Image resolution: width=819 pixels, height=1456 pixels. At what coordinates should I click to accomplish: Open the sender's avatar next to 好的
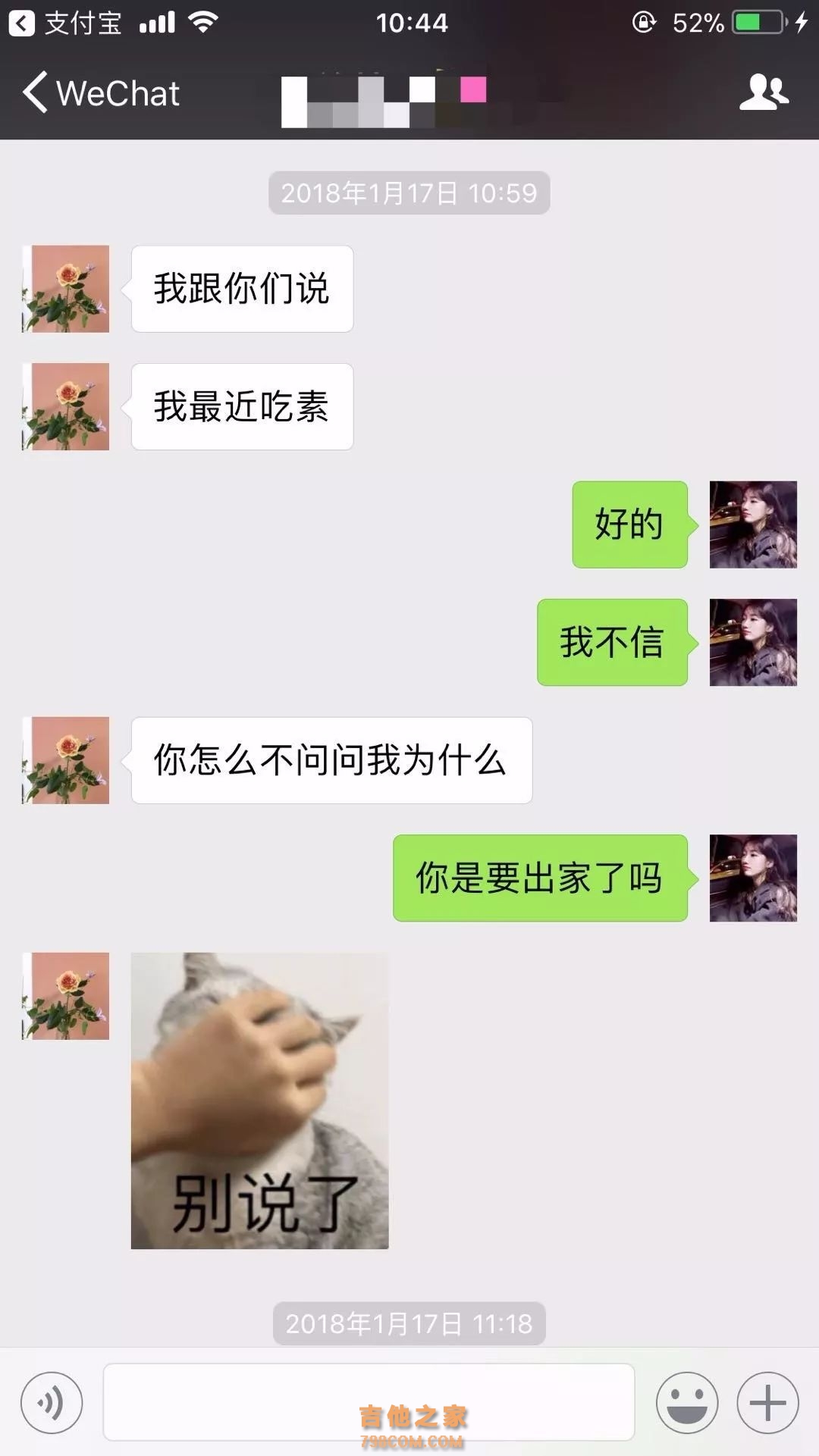point(752,524)
